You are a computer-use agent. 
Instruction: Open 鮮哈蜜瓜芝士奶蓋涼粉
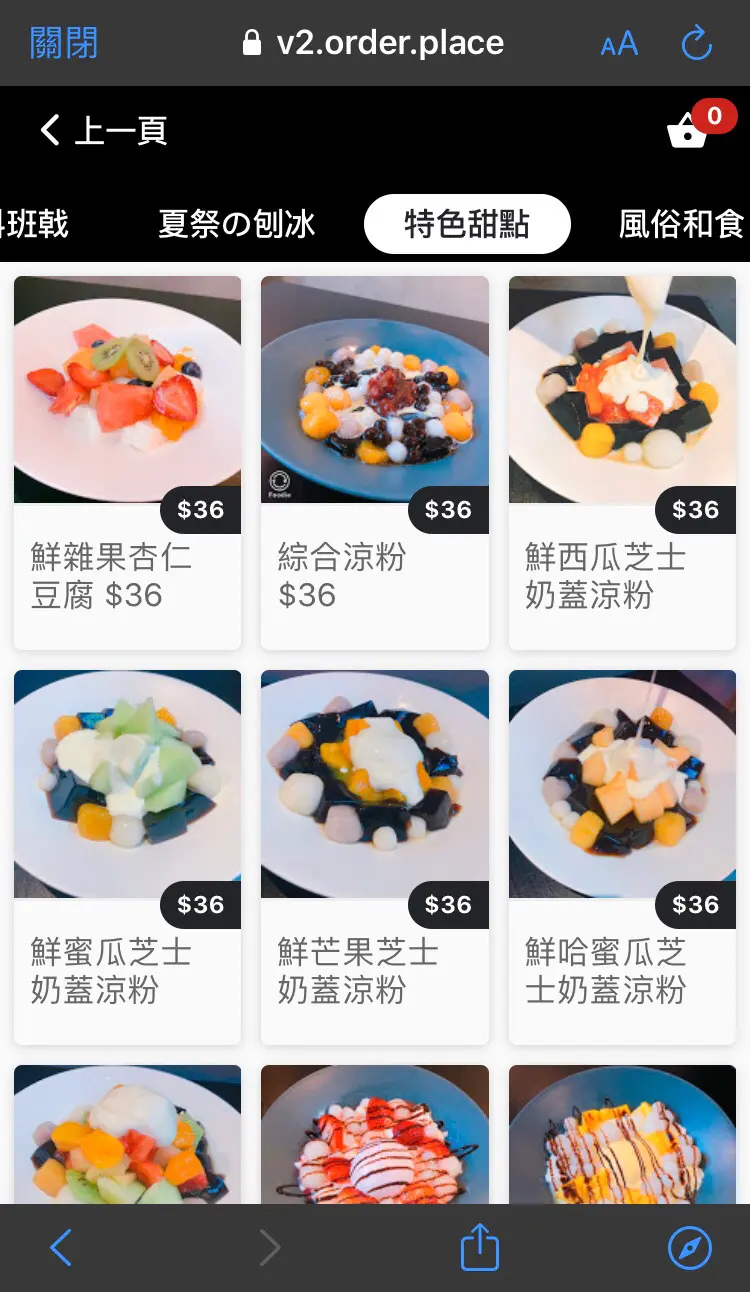click(622, 856)
